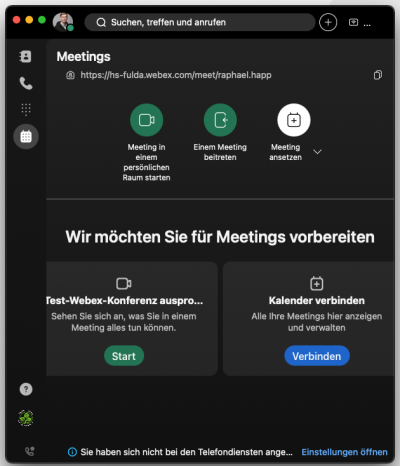Tap the Meeting ansetzen button
Viewport: 400px width, 466px height.
click(294, 120)
